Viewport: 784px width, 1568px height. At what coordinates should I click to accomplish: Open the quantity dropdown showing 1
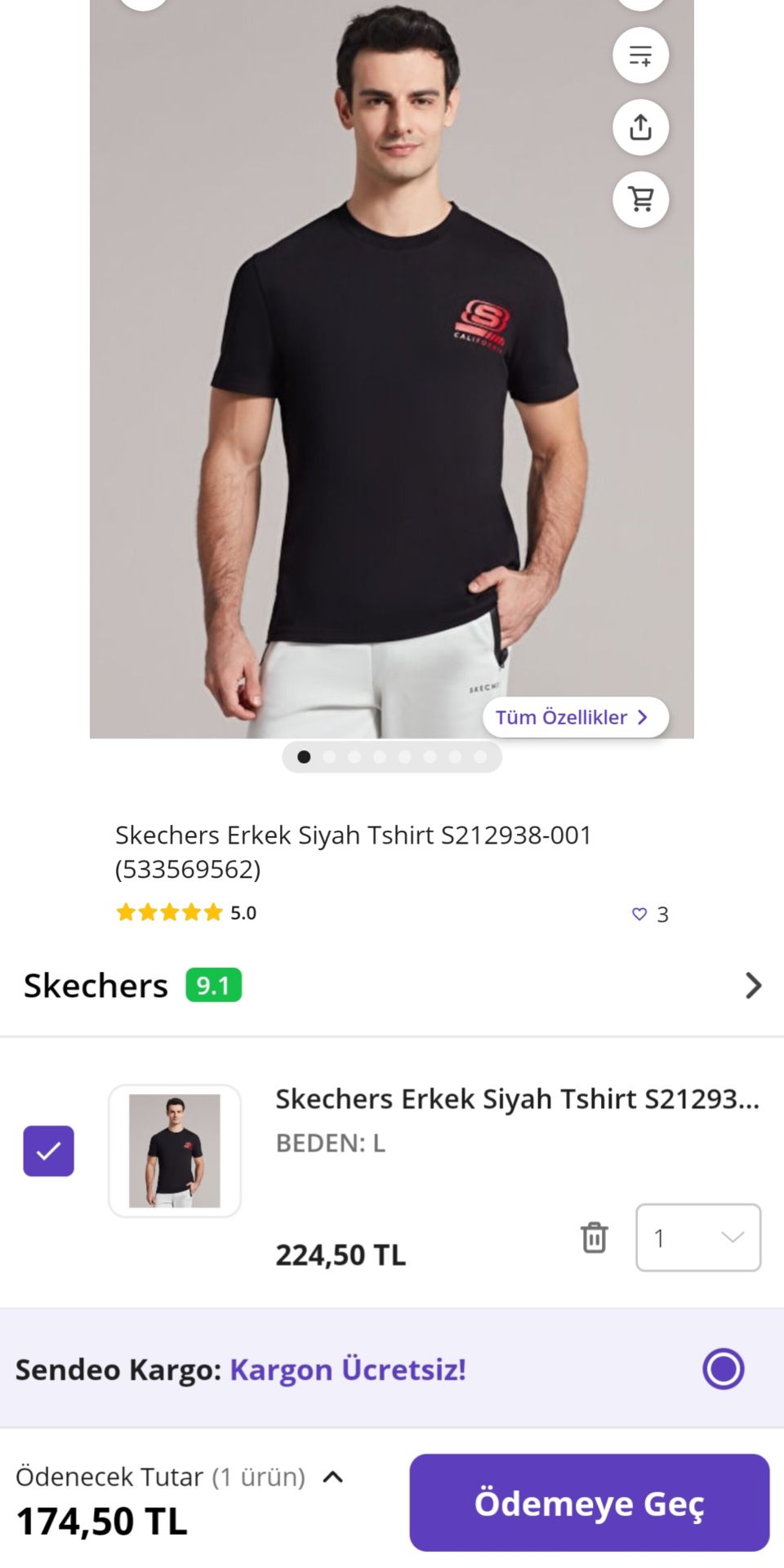click(698, 1237)
